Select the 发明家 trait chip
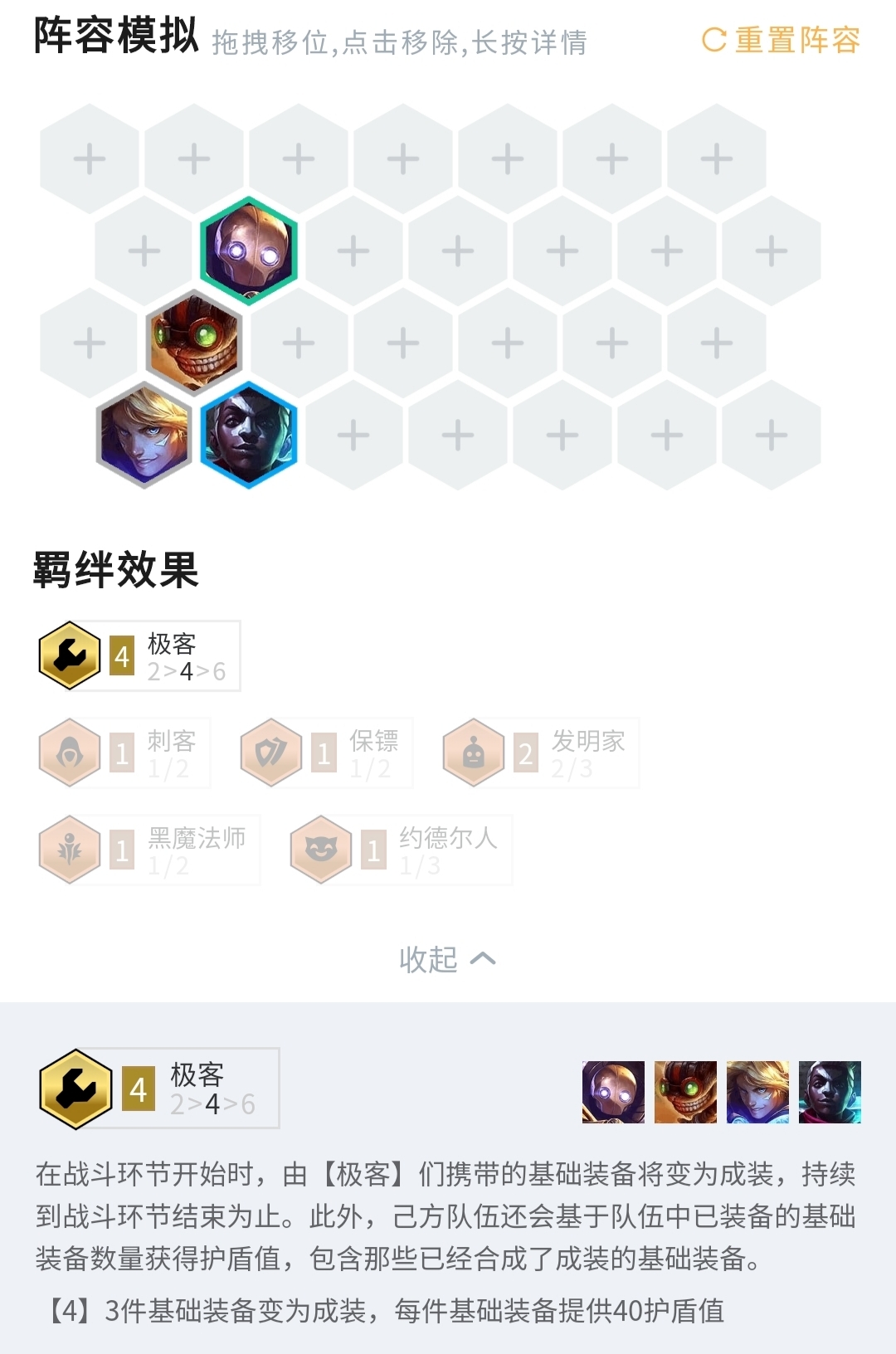Screen dimensions: 896x1354 (x=540, y=753)
